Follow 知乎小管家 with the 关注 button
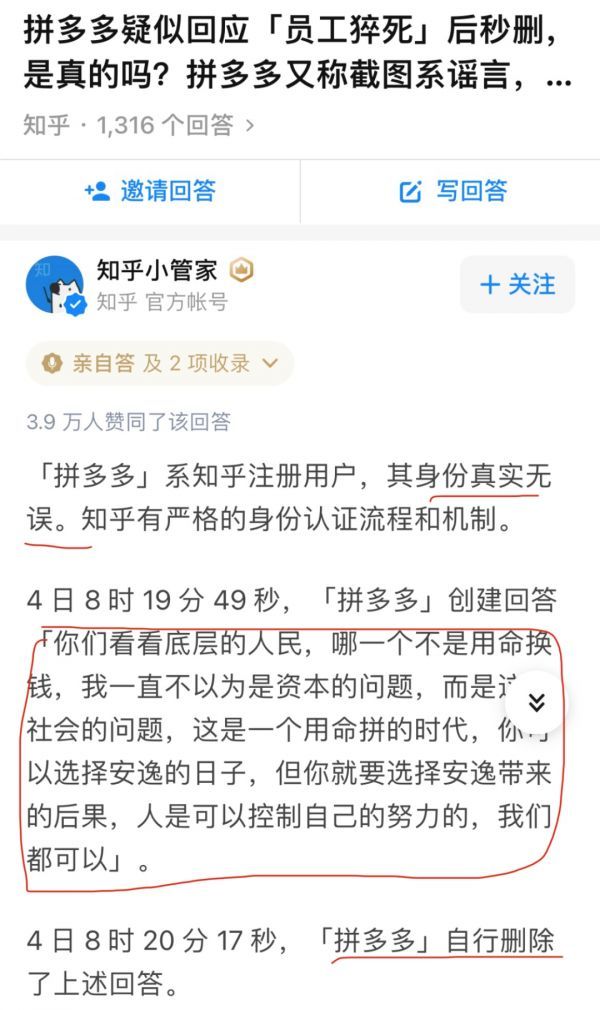This screenshot has width=600, height=1010. 518,284
